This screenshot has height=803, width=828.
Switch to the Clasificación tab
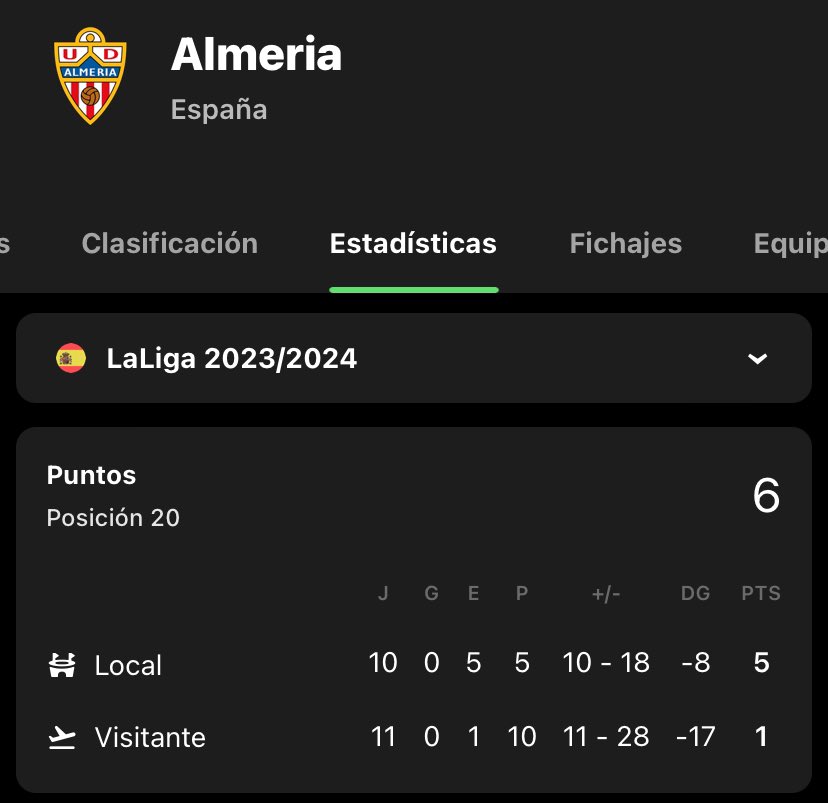169,243
